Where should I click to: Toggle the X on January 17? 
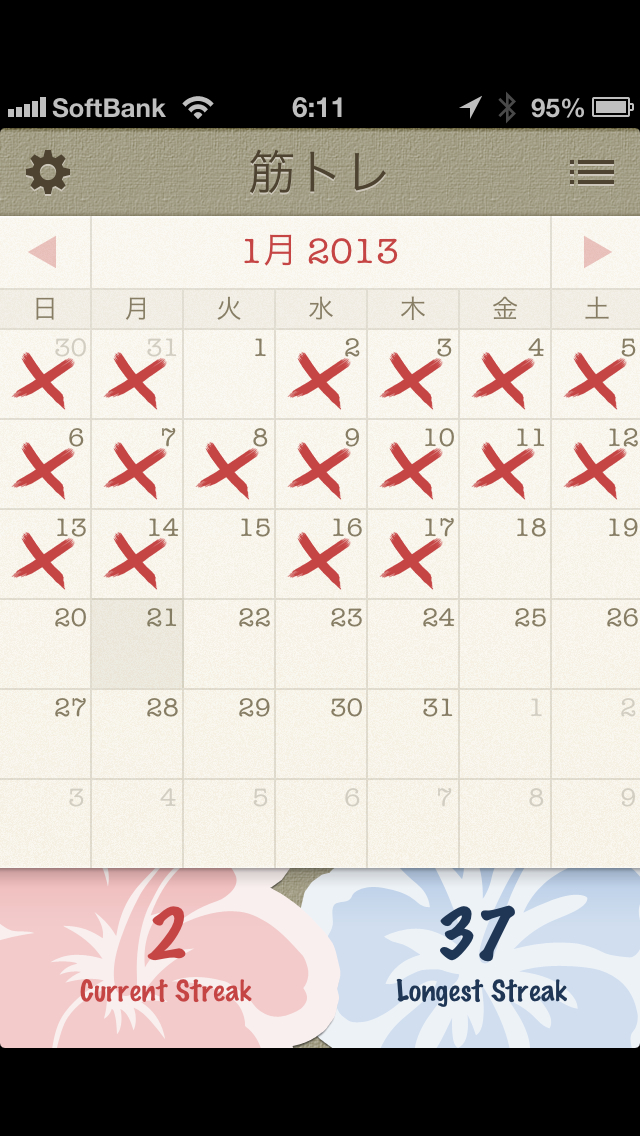413,555
